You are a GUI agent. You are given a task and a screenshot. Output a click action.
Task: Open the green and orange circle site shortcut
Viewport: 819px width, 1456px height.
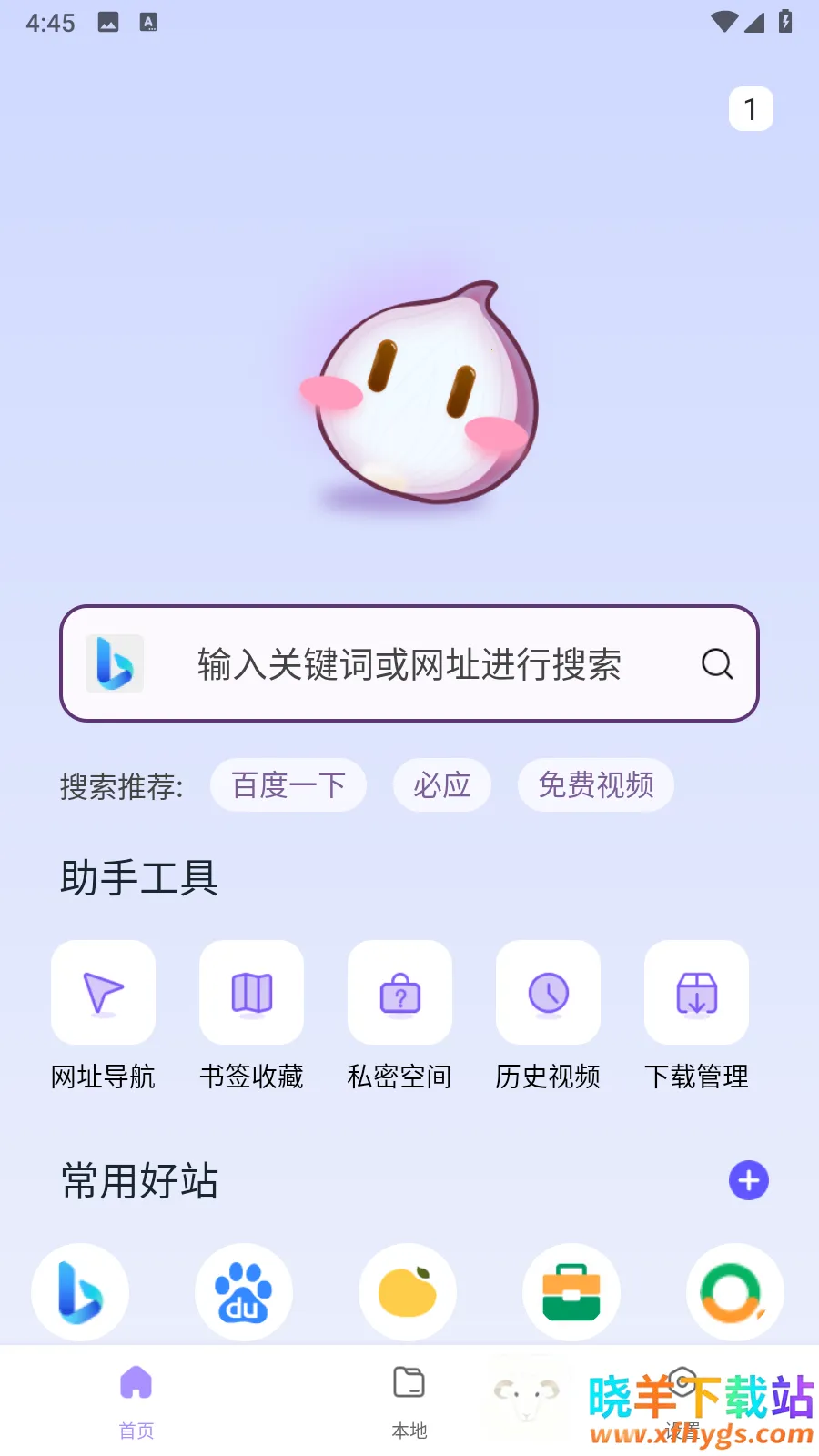[x=735, y=1292]
